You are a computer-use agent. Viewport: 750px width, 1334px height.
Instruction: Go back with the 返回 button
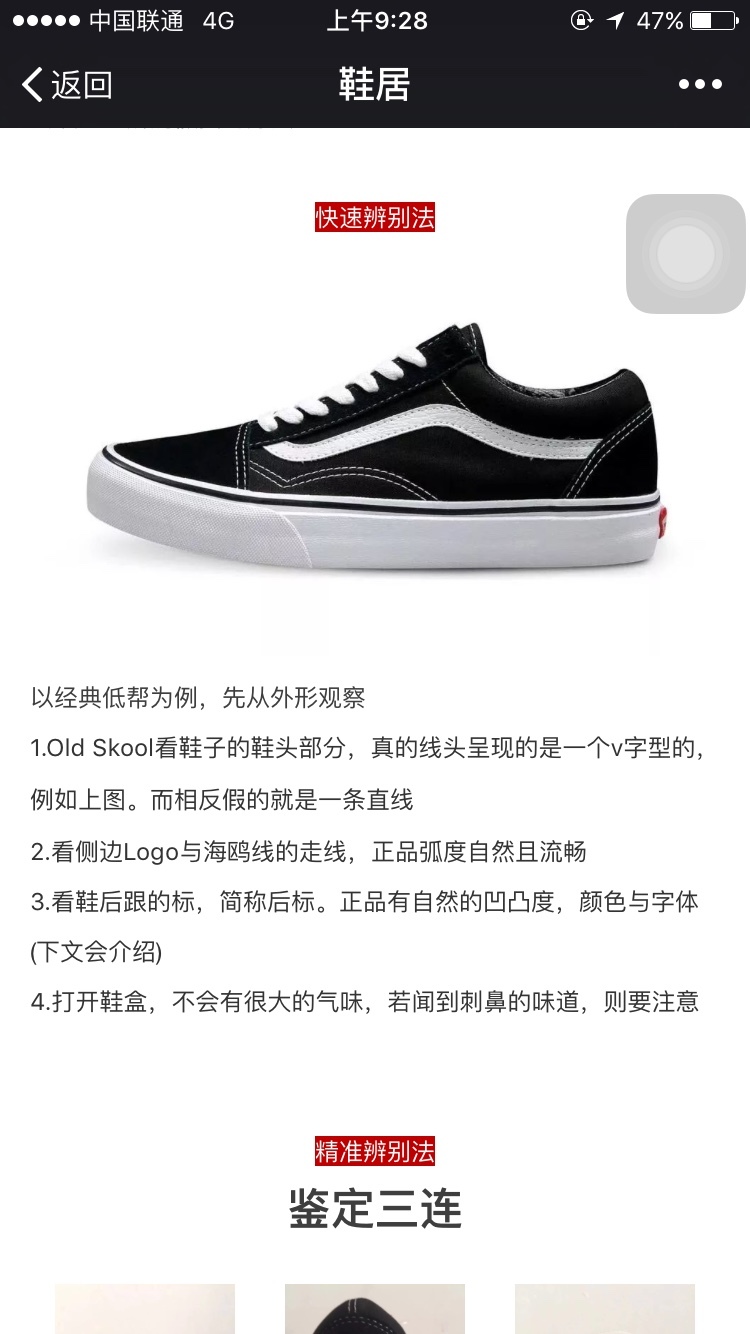point(67,85)
